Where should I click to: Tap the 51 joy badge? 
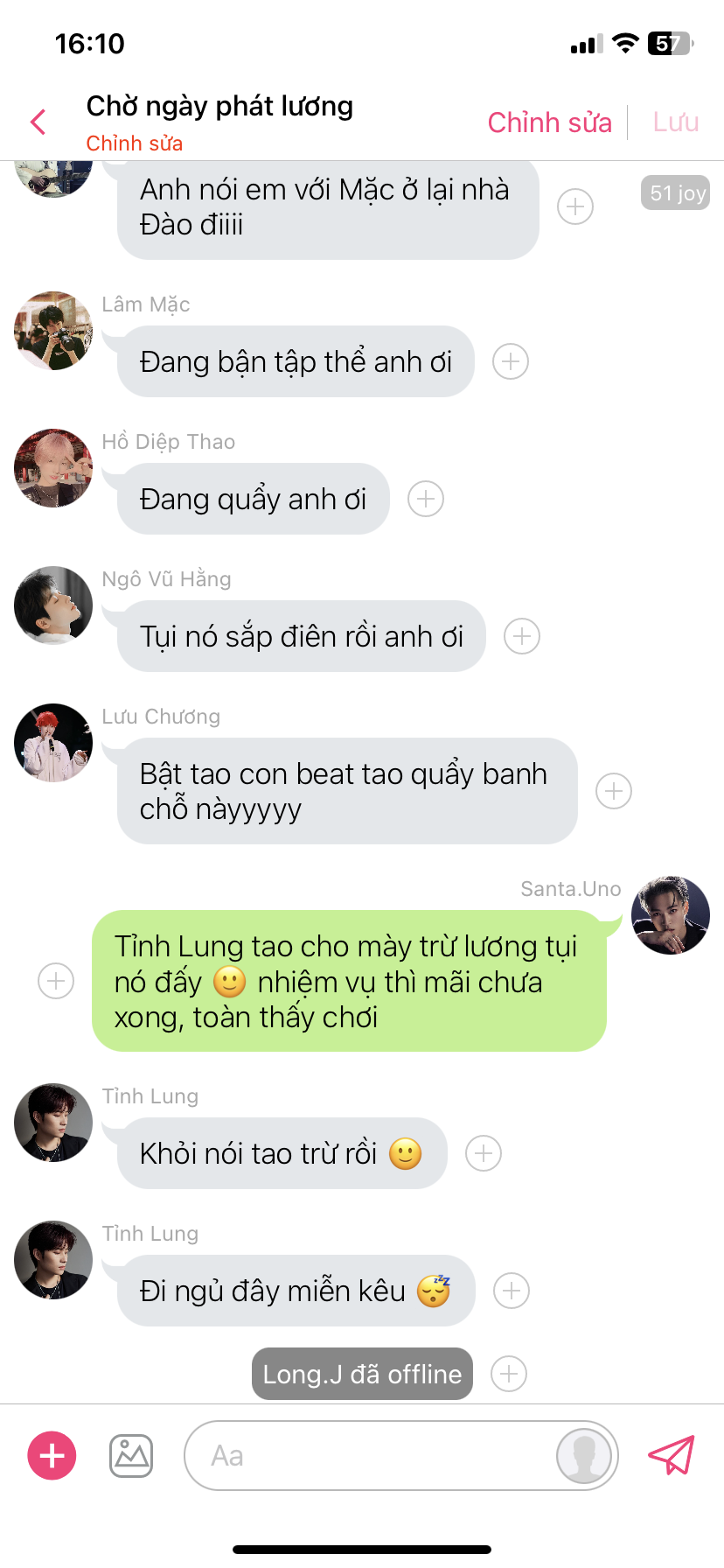point(675,193)
